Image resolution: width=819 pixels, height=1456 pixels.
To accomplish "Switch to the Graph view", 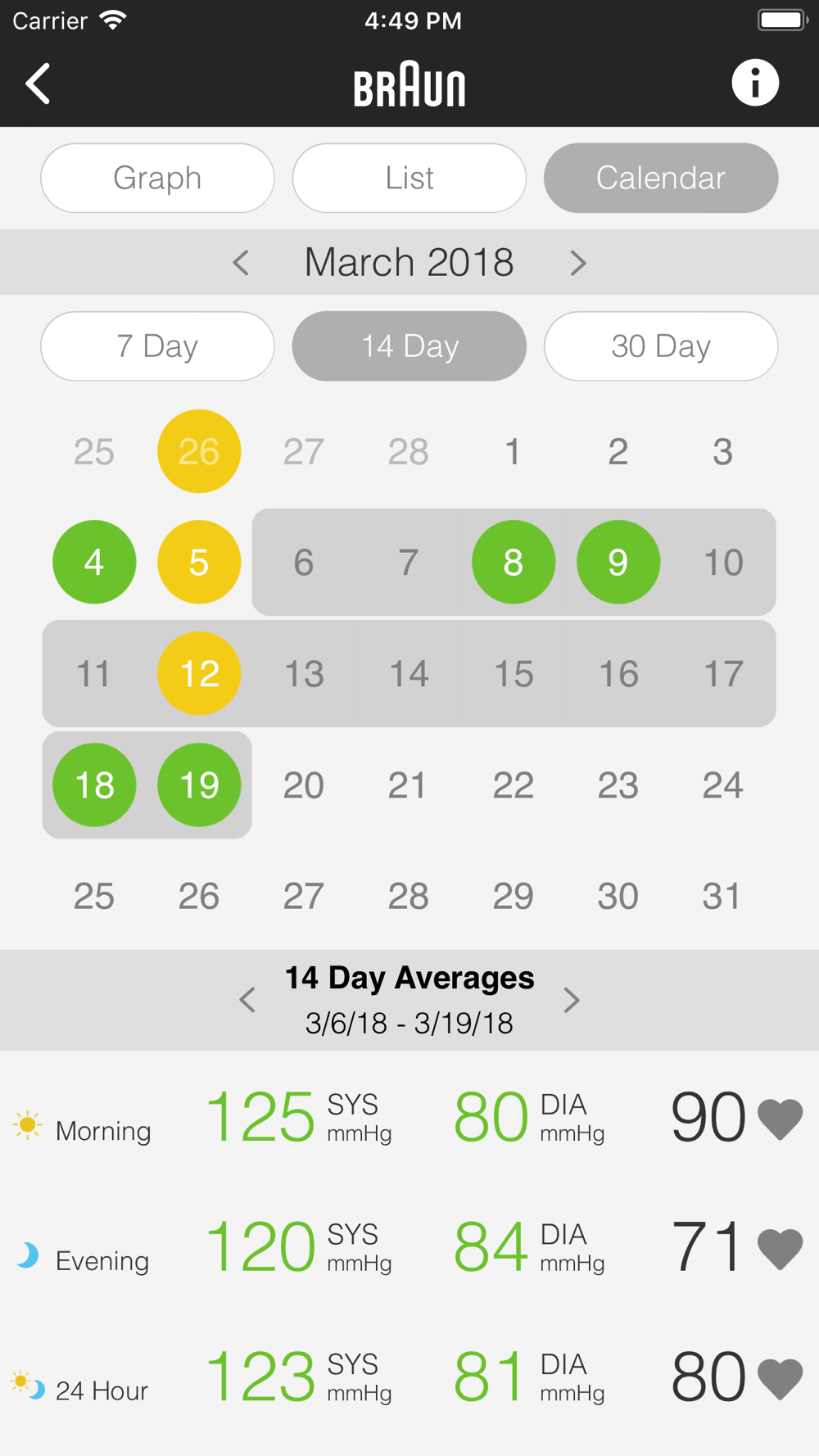I will (x=157, y=178).
